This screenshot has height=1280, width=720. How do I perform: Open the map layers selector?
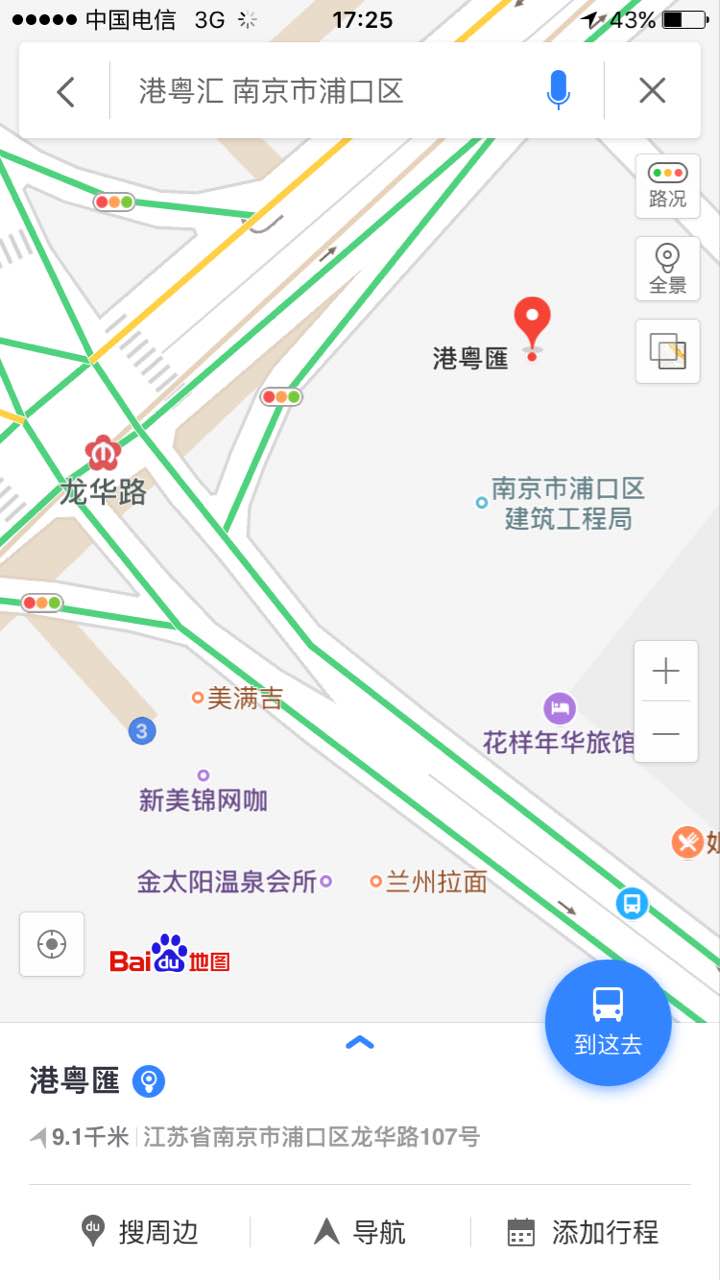[x=667, y=351]
